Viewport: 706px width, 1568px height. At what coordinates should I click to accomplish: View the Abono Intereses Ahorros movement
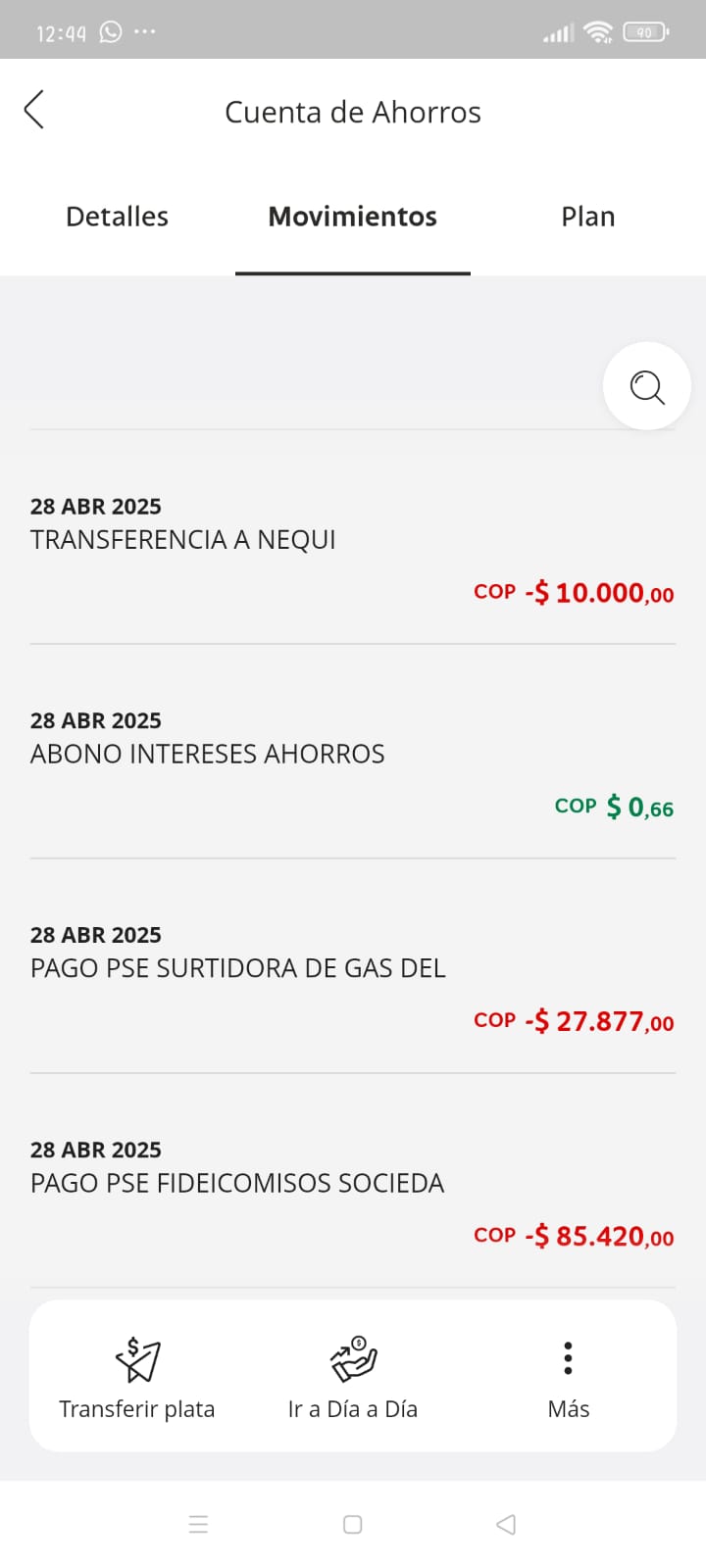click(352, 763)
